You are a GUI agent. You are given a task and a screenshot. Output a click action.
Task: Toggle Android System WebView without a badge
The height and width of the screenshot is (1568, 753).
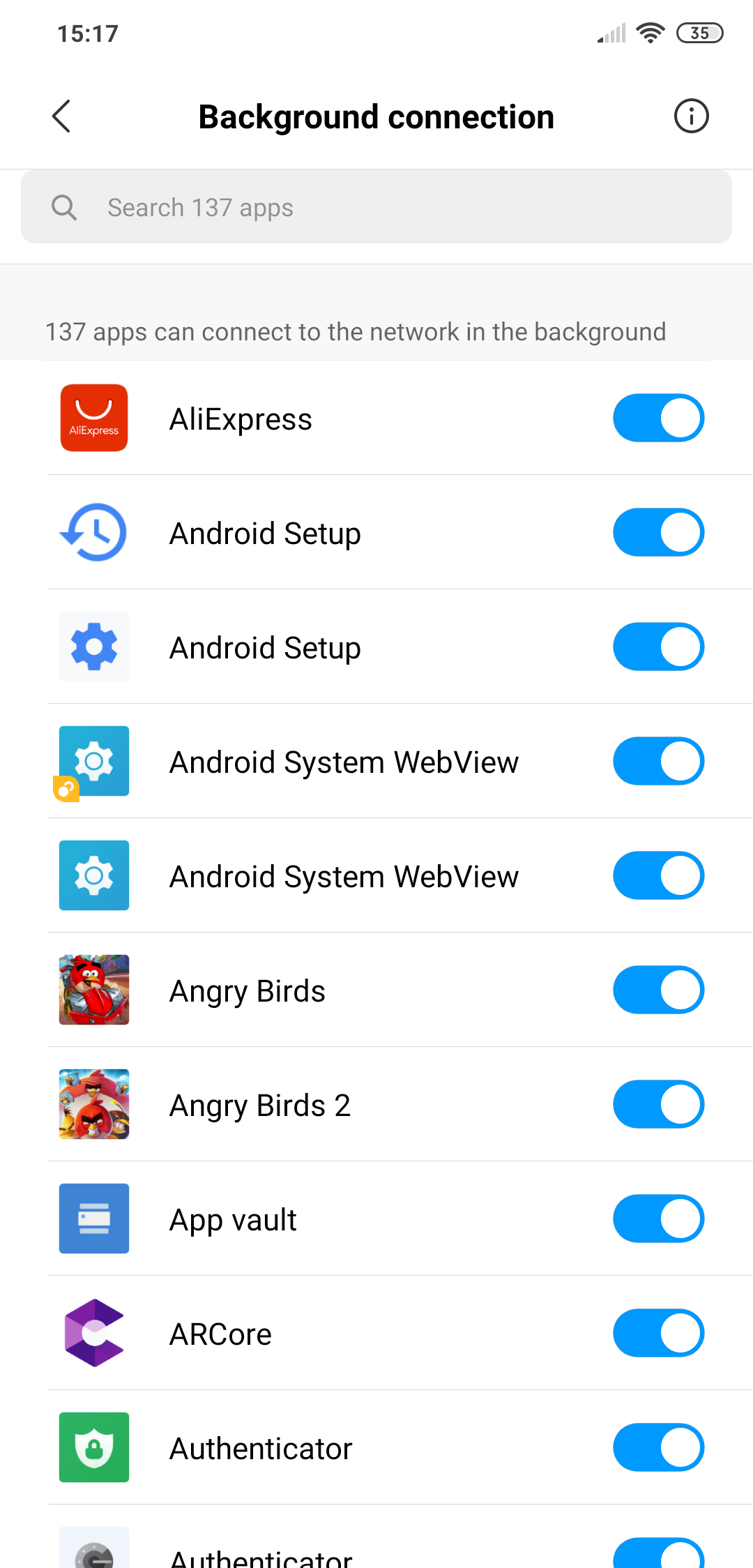[x=658, y=876]
